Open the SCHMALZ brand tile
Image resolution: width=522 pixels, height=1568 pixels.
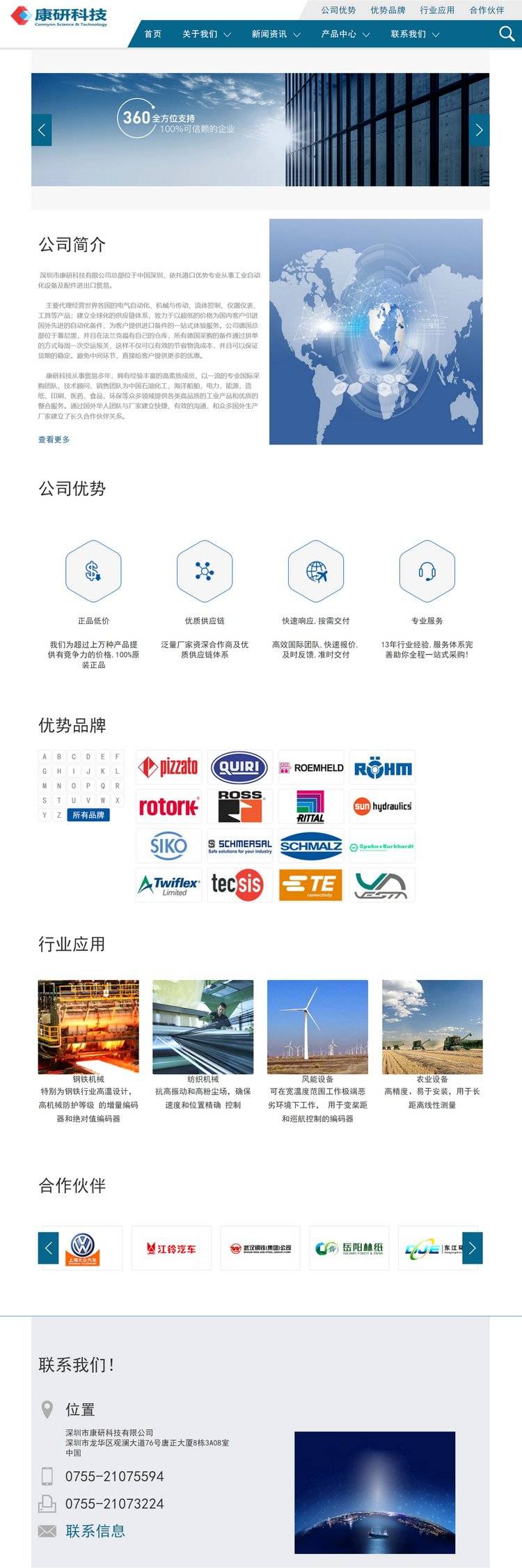310,846
